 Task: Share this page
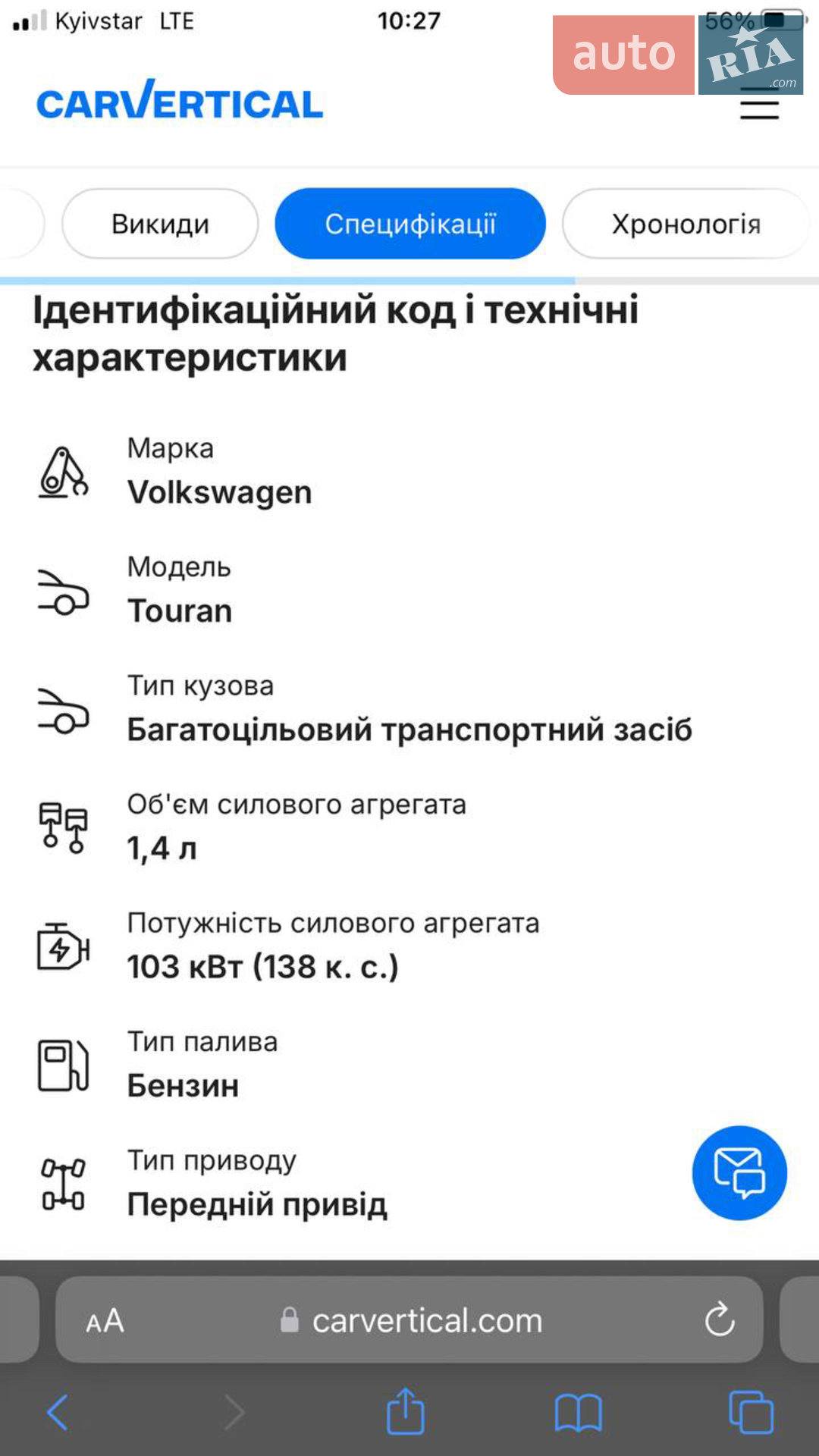tap(406, 1410)
